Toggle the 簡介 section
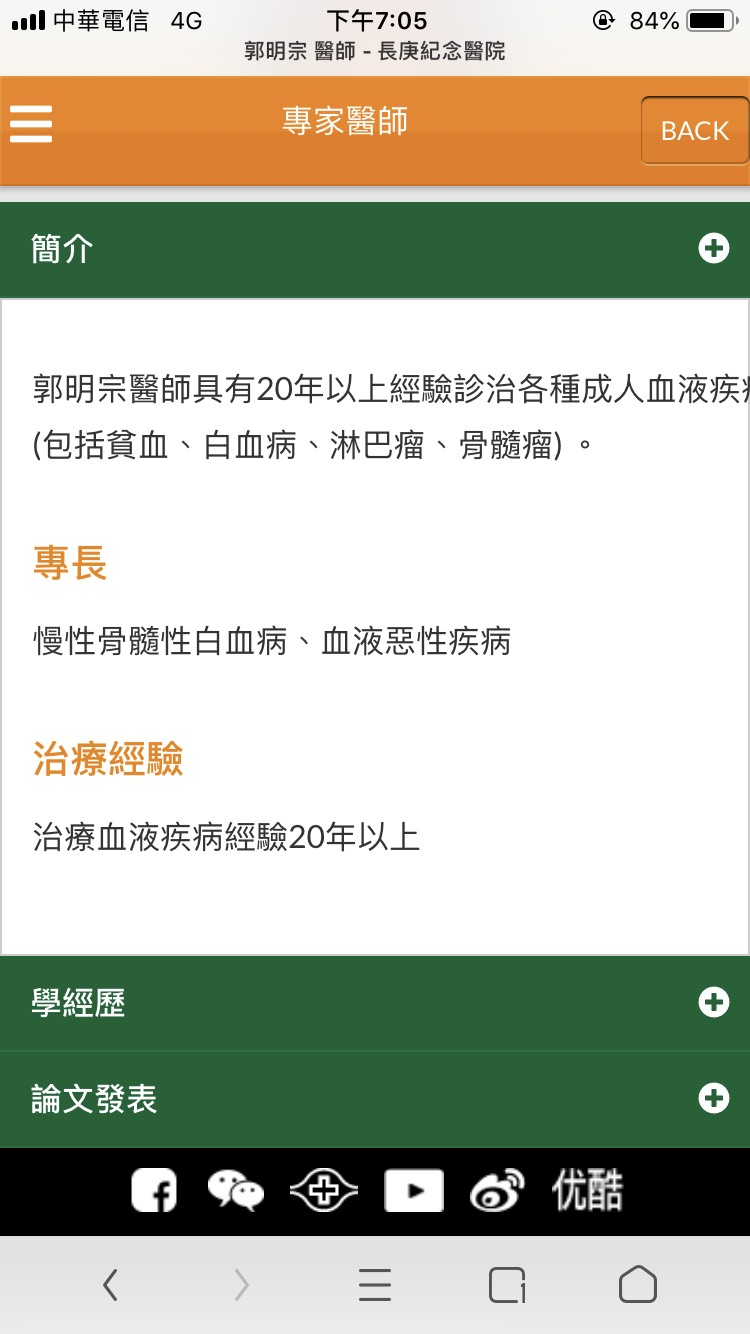 click(713, 248)
